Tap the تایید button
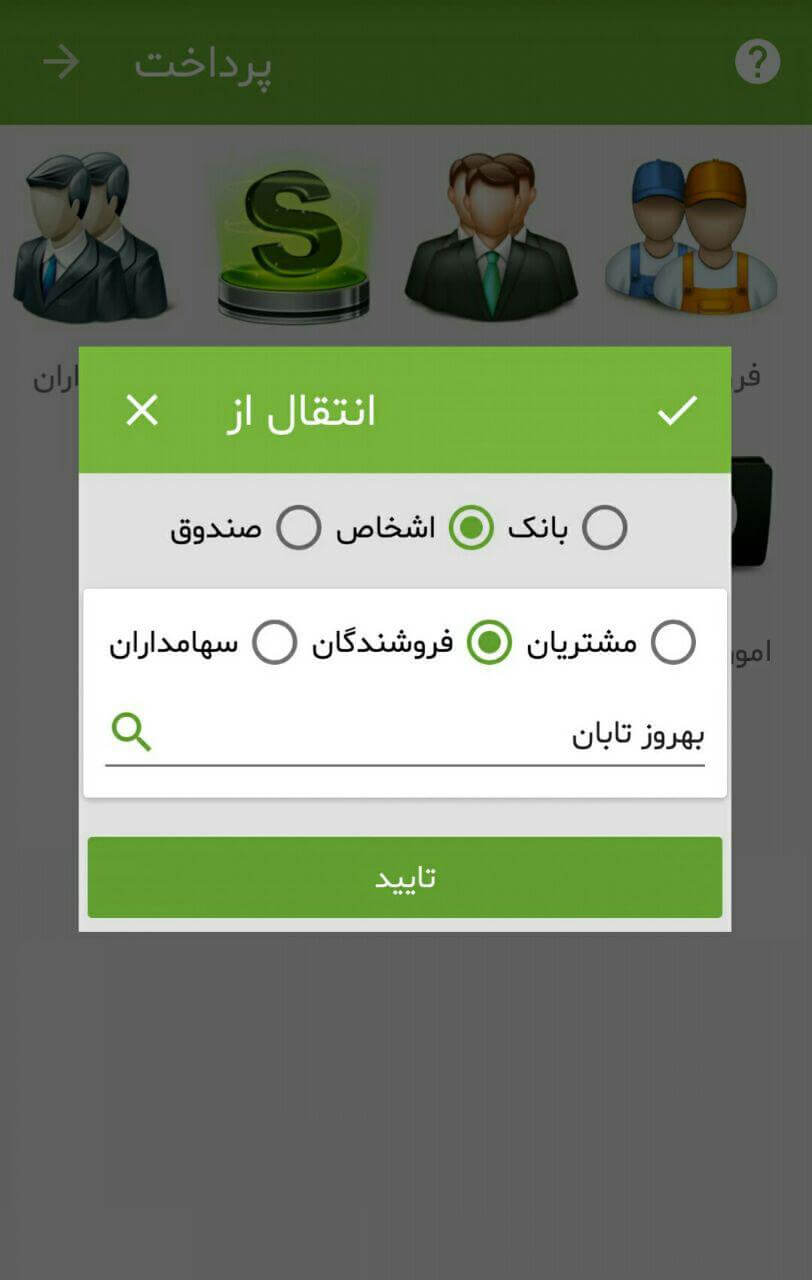The height and width of the screenshot is (1280, 812). [x=405, y=877]
